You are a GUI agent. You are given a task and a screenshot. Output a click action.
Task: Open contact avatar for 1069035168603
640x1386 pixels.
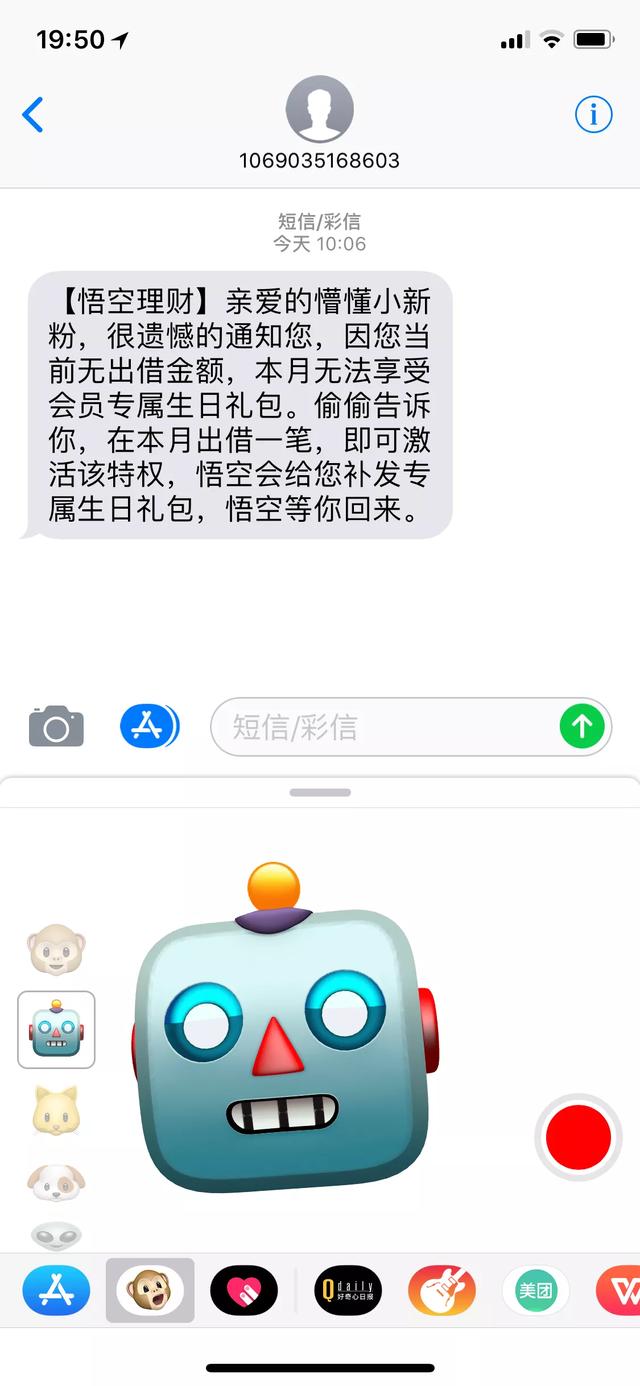pyautogui.click(x=319, y=109)
